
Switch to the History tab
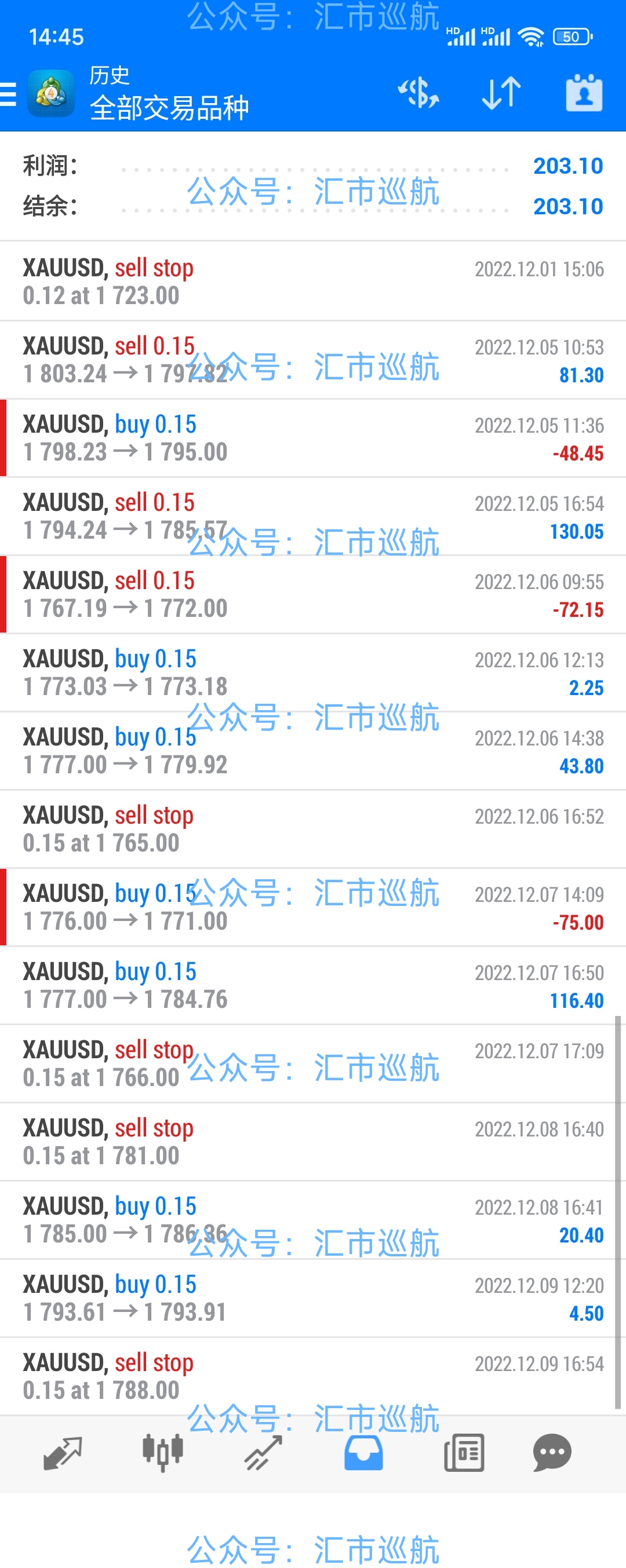coord(363,1452)
